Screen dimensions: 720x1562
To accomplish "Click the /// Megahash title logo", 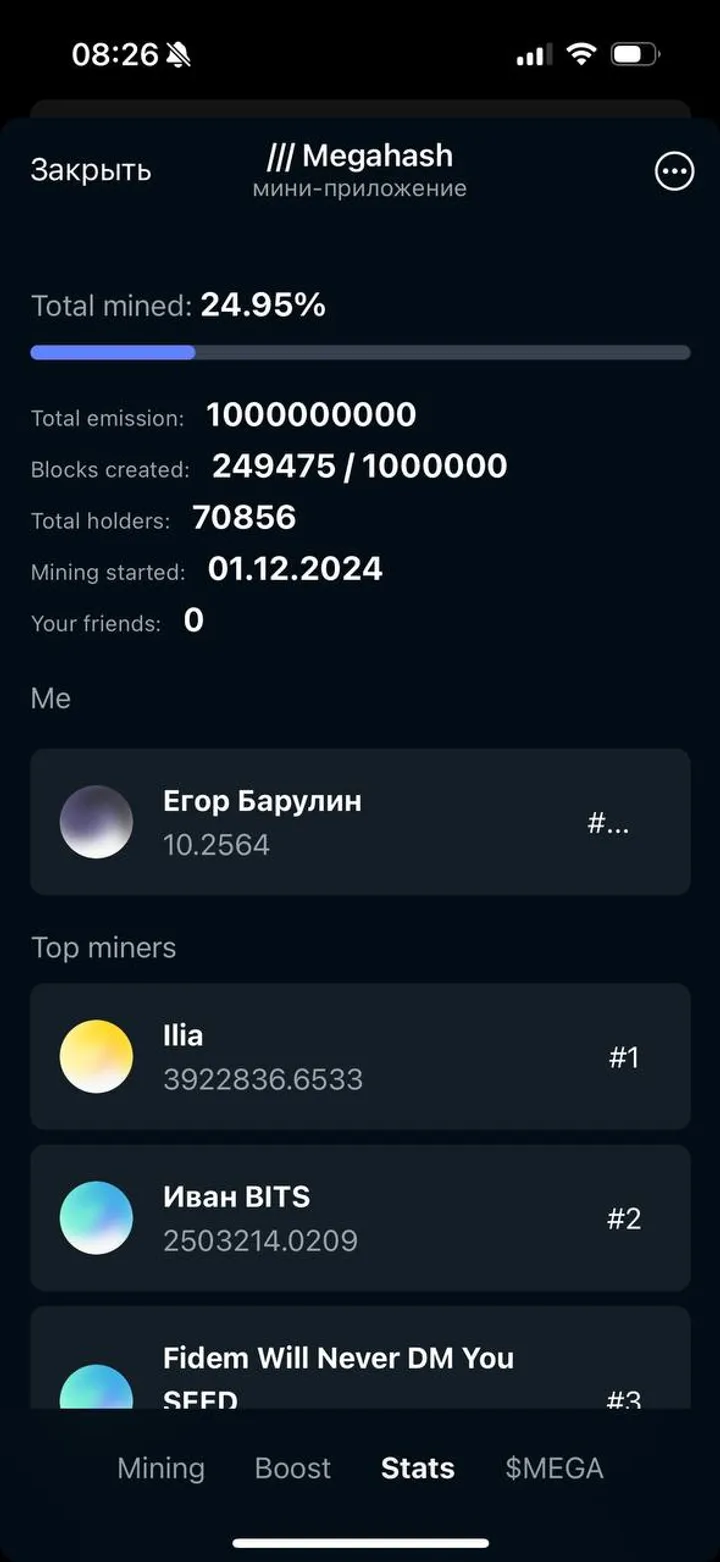I will pyautogui.click(x=360, y=156).
